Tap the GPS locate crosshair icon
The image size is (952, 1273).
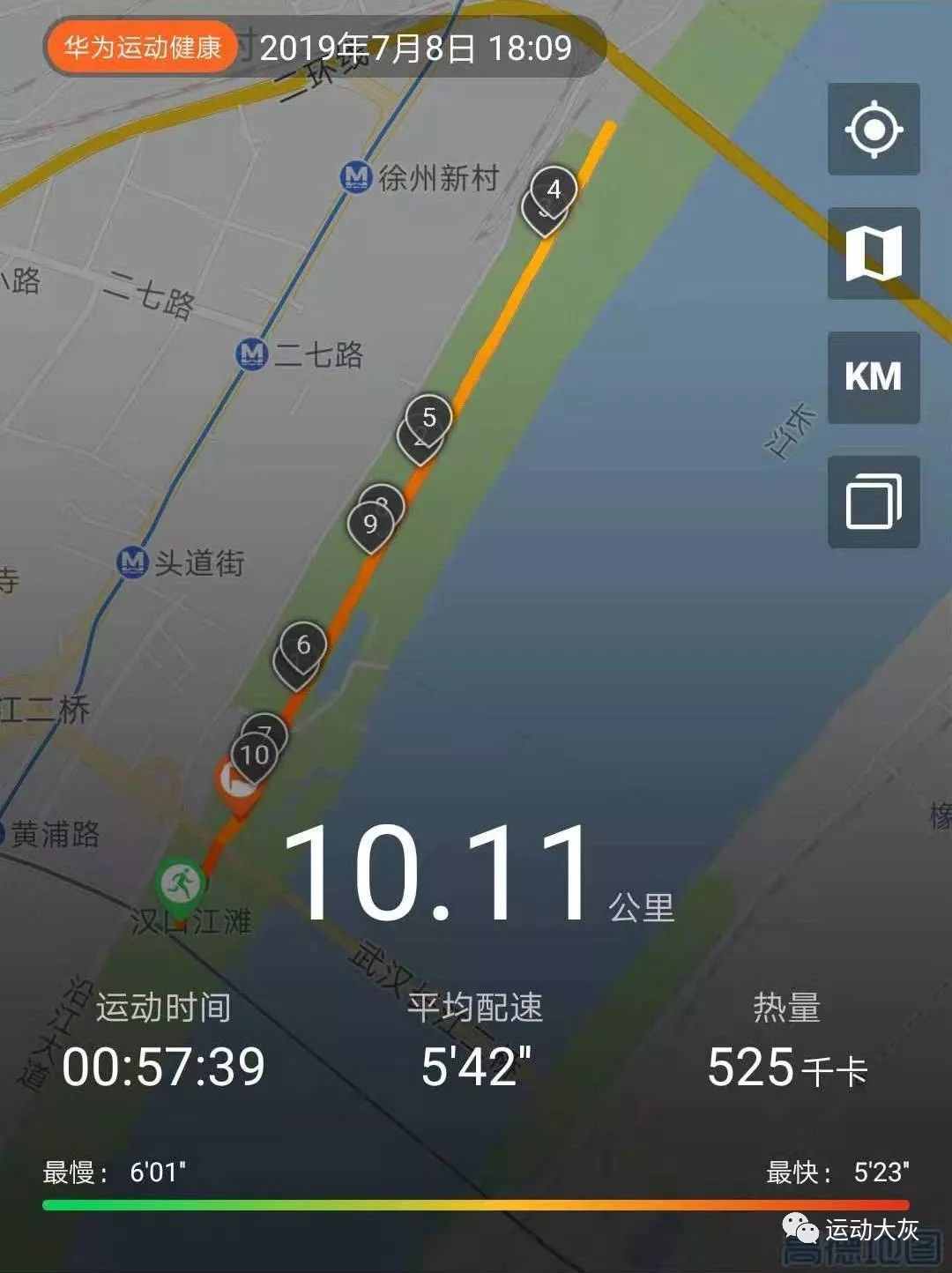coord(873,129)
